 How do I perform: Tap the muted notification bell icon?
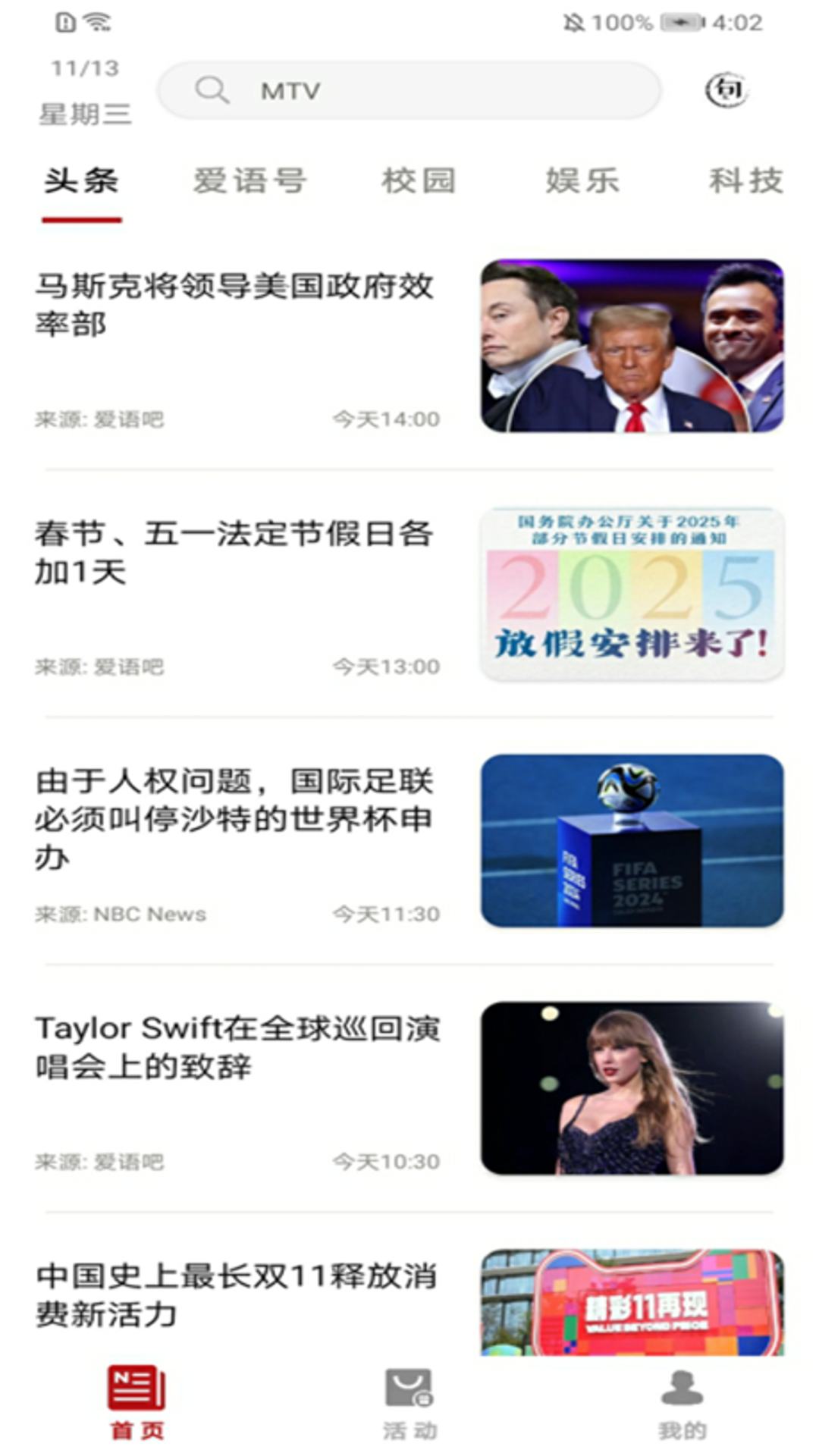point(573,24)
